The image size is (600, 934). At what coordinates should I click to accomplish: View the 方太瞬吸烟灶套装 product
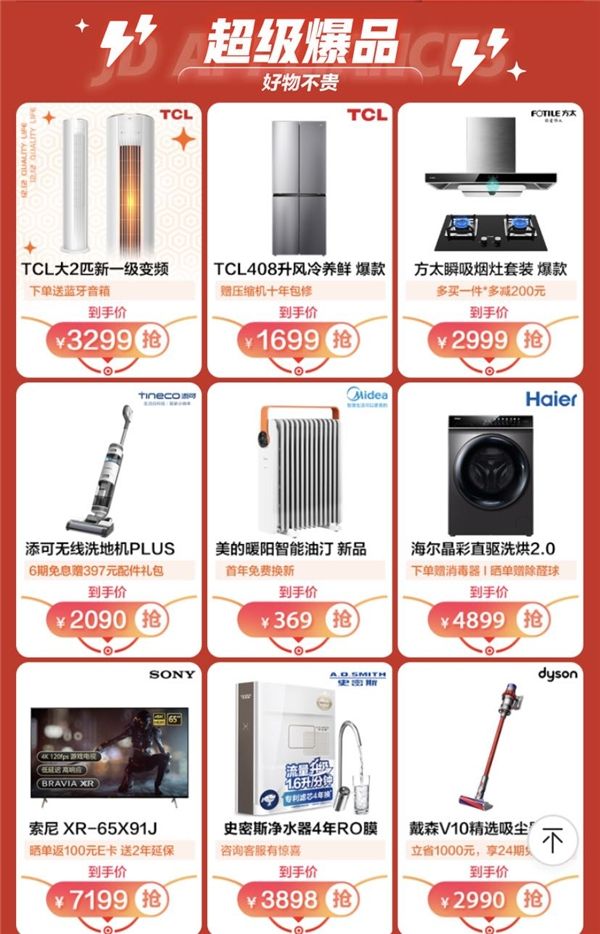pos(491,190)
